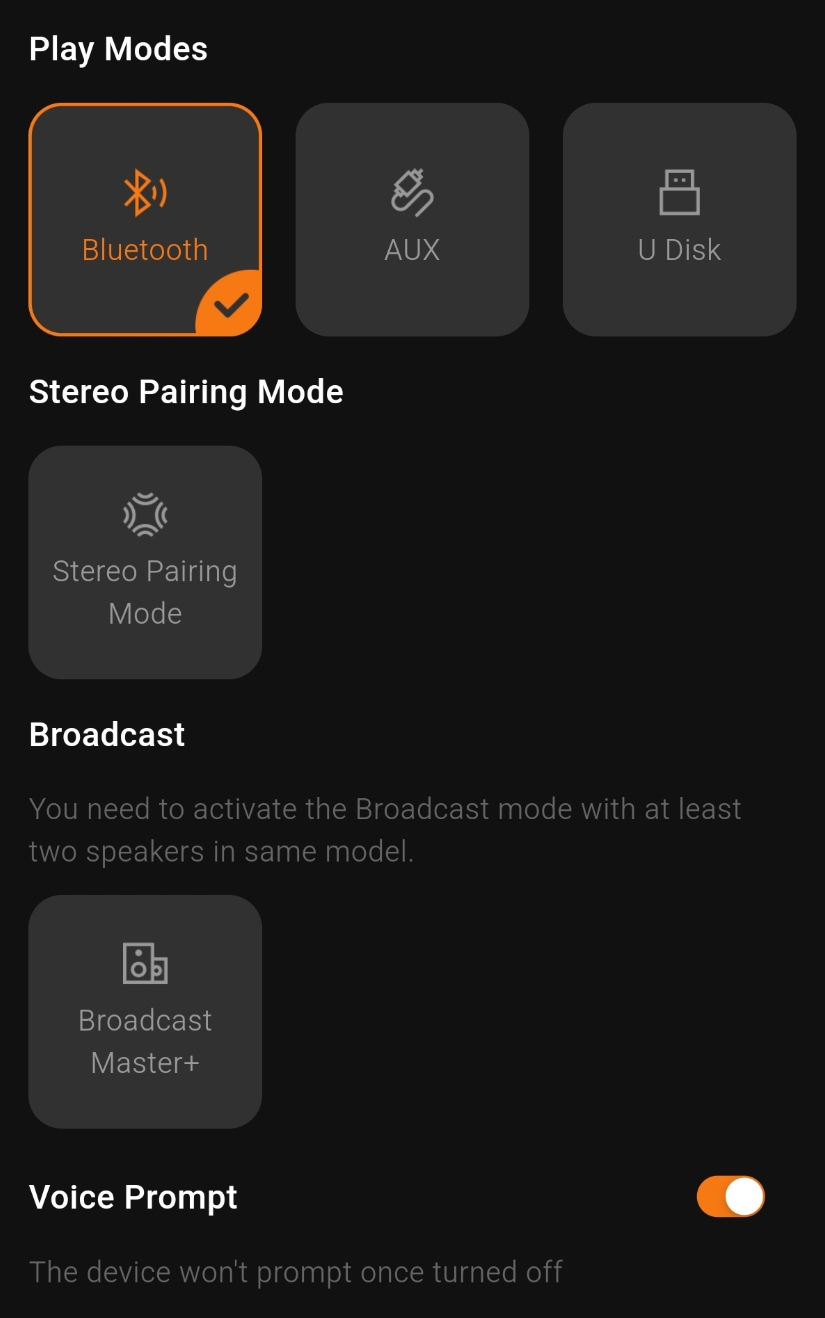Image resolution: width=825 pixels, height=1318 pixels.
Task: Enable Stereo Pairing Mode
Action: click(145, 562)
